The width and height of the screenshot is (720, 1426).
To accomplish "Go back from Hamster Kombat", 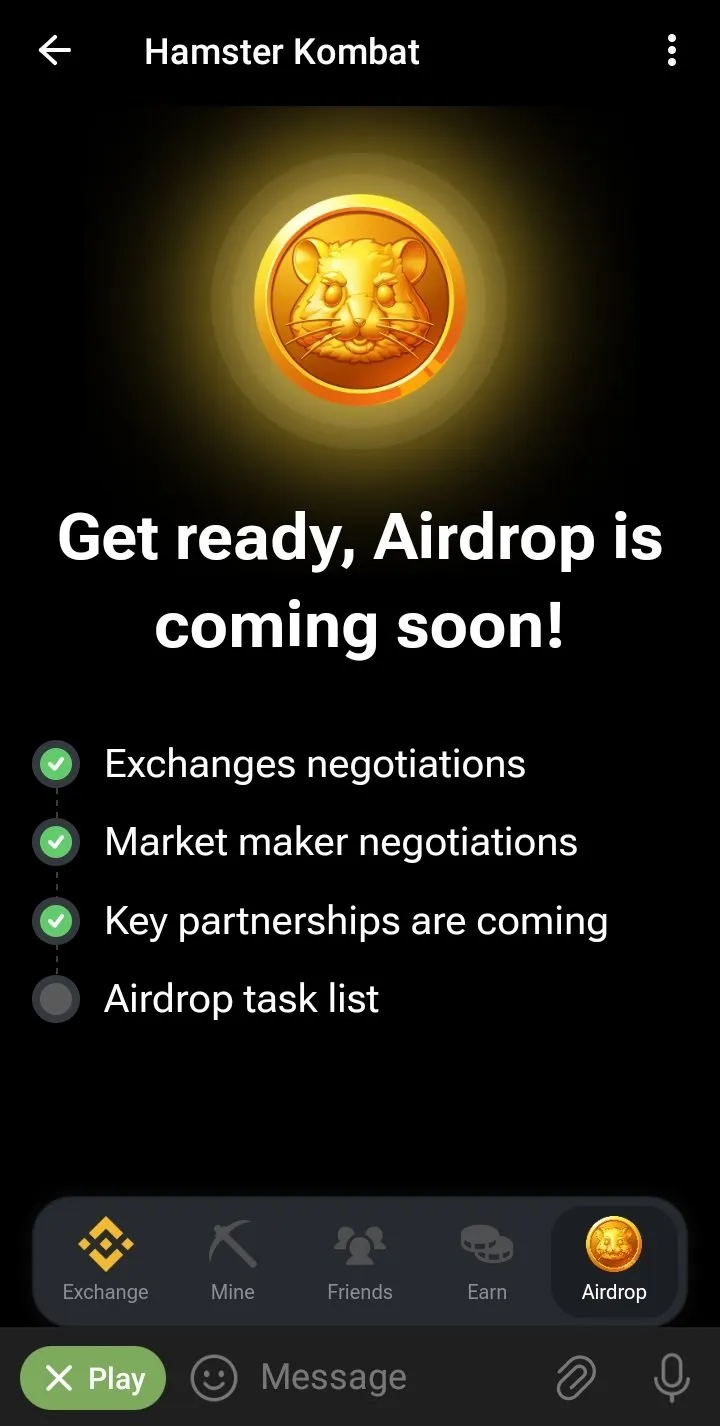I will point(54,51).
